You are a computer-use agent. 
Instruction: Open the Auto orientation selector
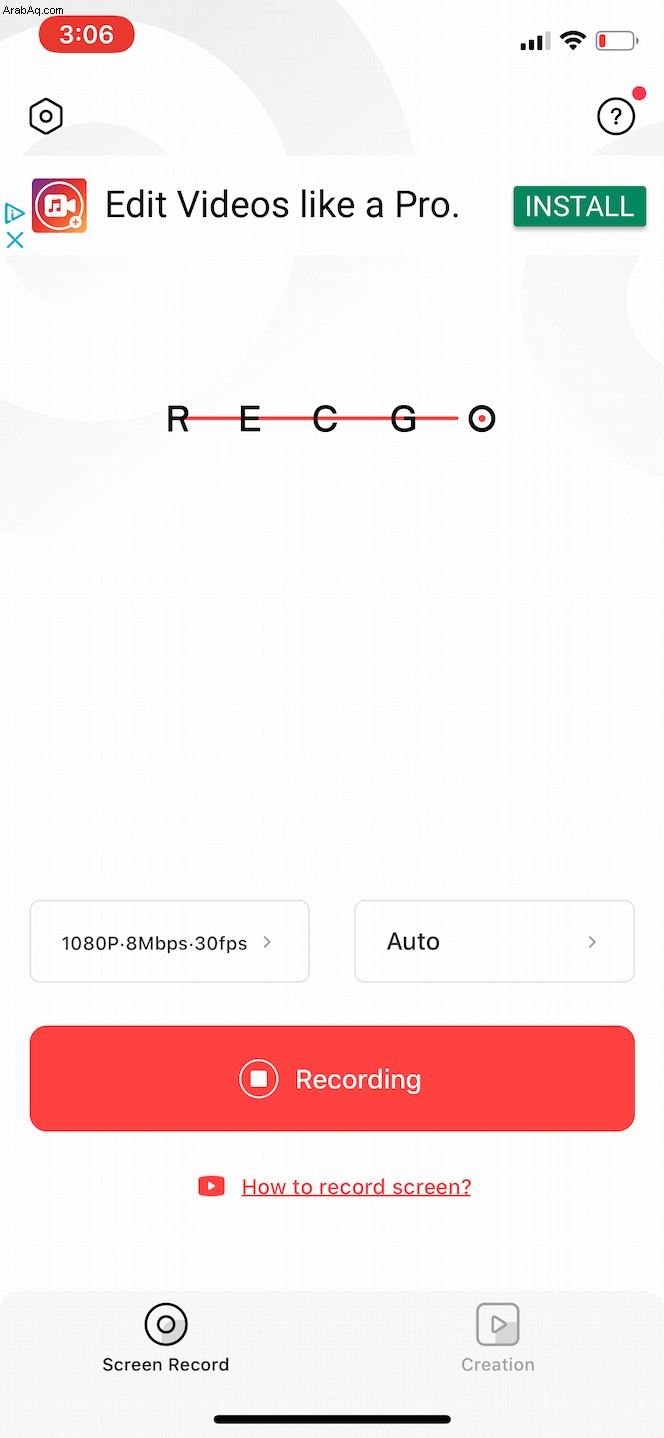[x=494, y=942]
